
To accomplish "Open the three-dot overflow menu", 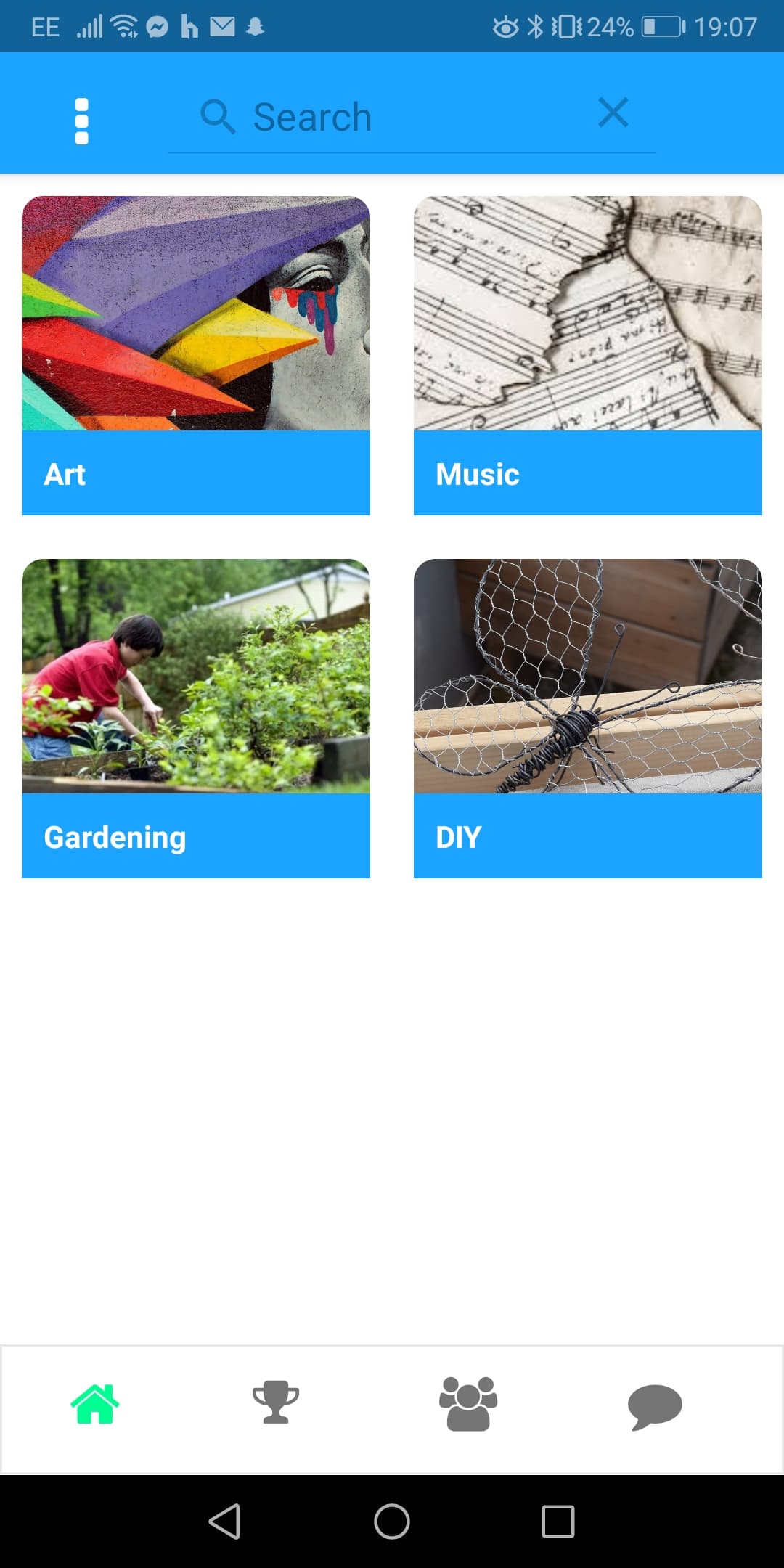I will [x=82, y=121].
